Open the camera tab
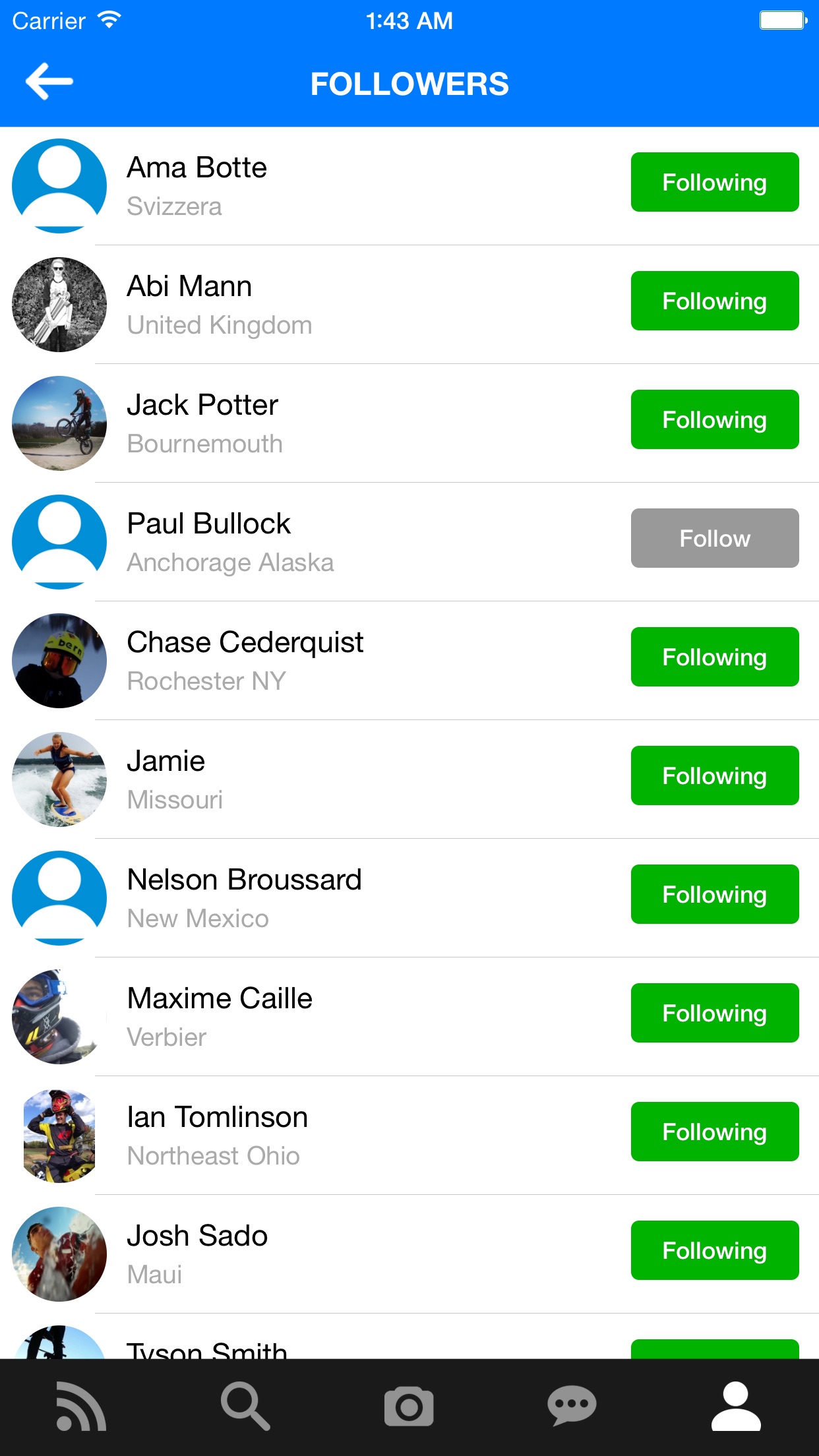The height and width of the screenshot is (1456, 819). (409, 1406)
